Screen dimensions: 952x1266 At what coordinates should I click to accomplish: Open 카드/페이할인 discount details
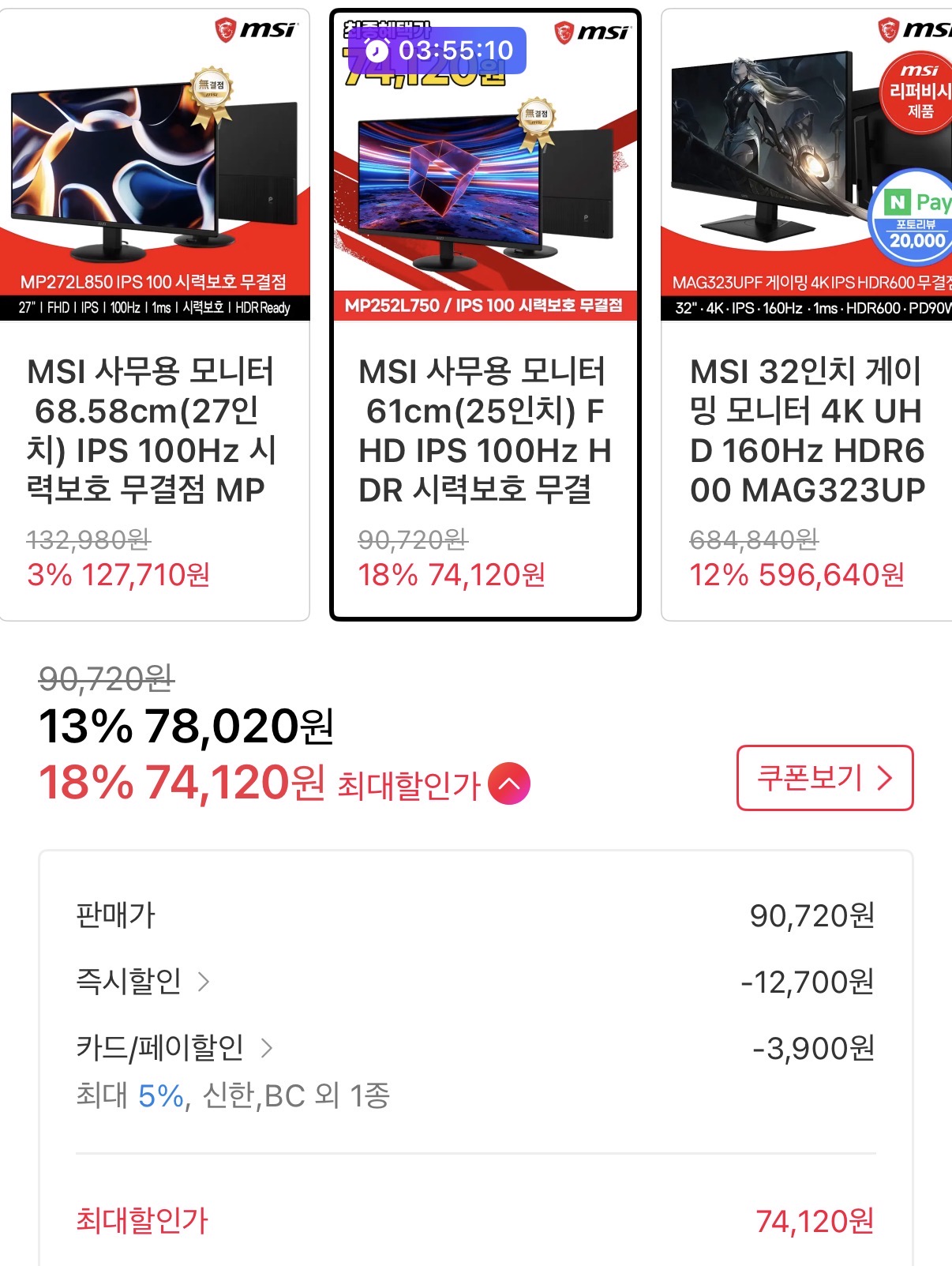pyautogui.click(x=174, y=1048)
